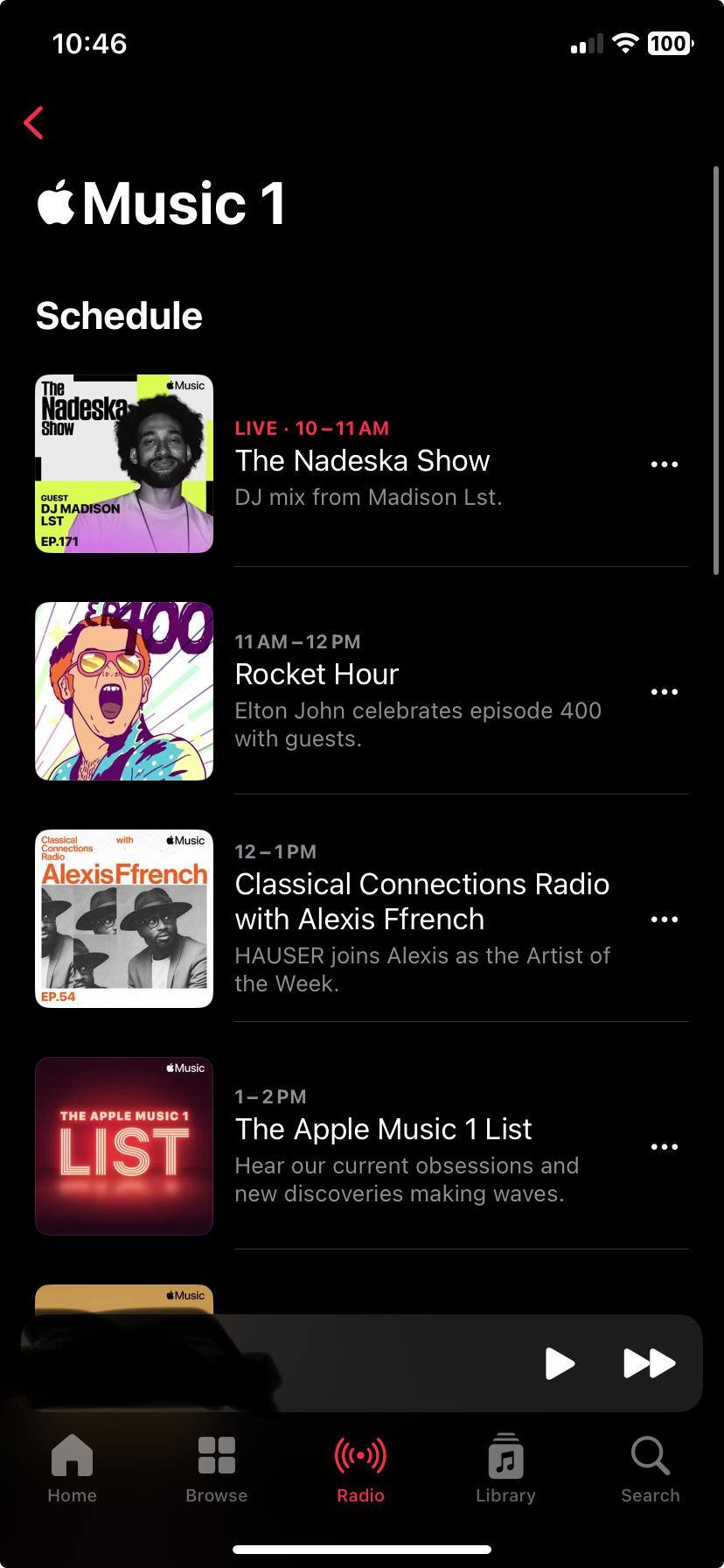Viewport: 724px width, 1568px height.
Task: Open The Apple Music 1 List
Action: pyautogui.click(x=383, y=1130)
